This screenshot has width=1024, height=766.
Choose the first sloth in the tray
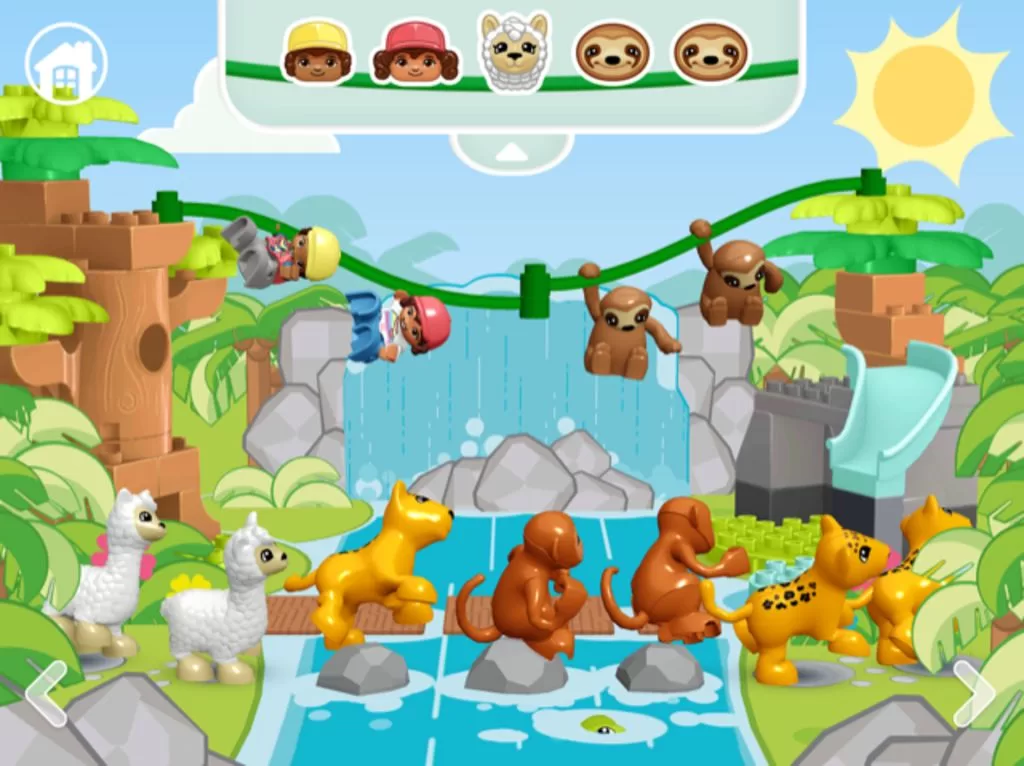tap(612, 52)
